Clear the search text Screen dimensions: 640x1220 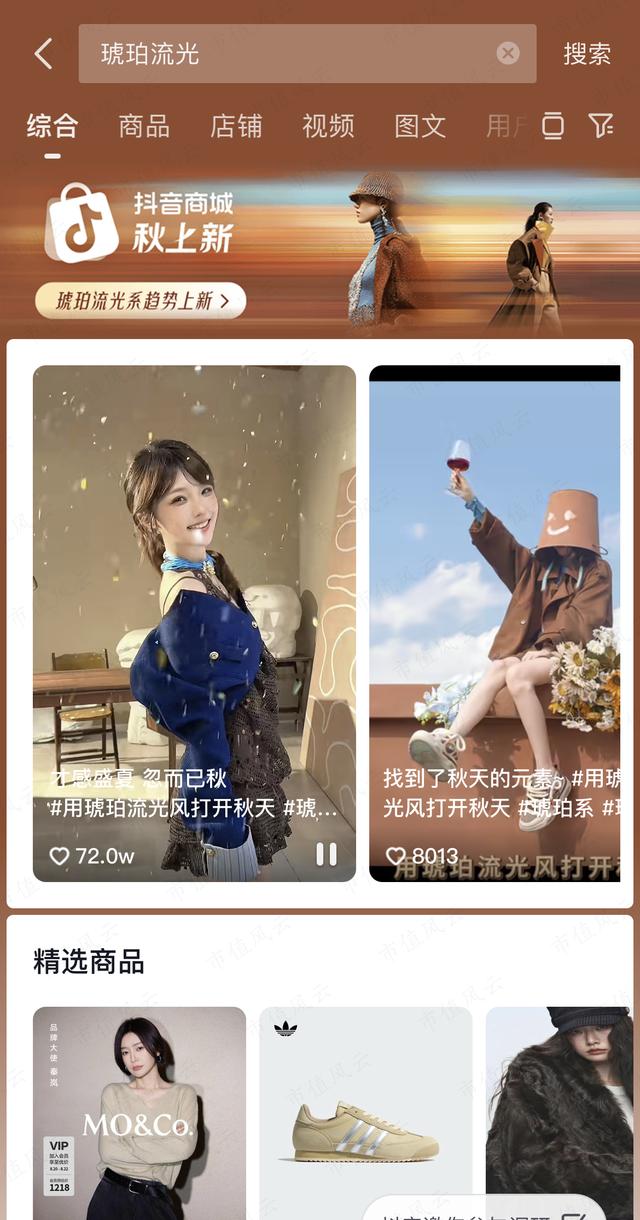coord(508,54)
